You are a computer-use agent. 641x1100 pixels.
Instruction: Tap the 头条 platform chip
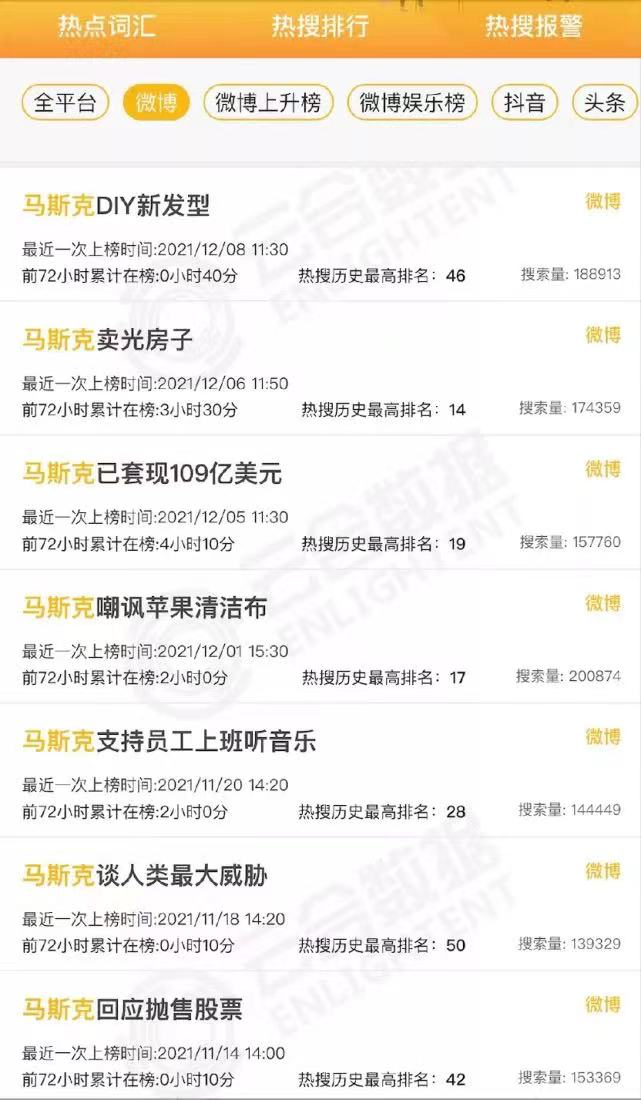(605, 103)
